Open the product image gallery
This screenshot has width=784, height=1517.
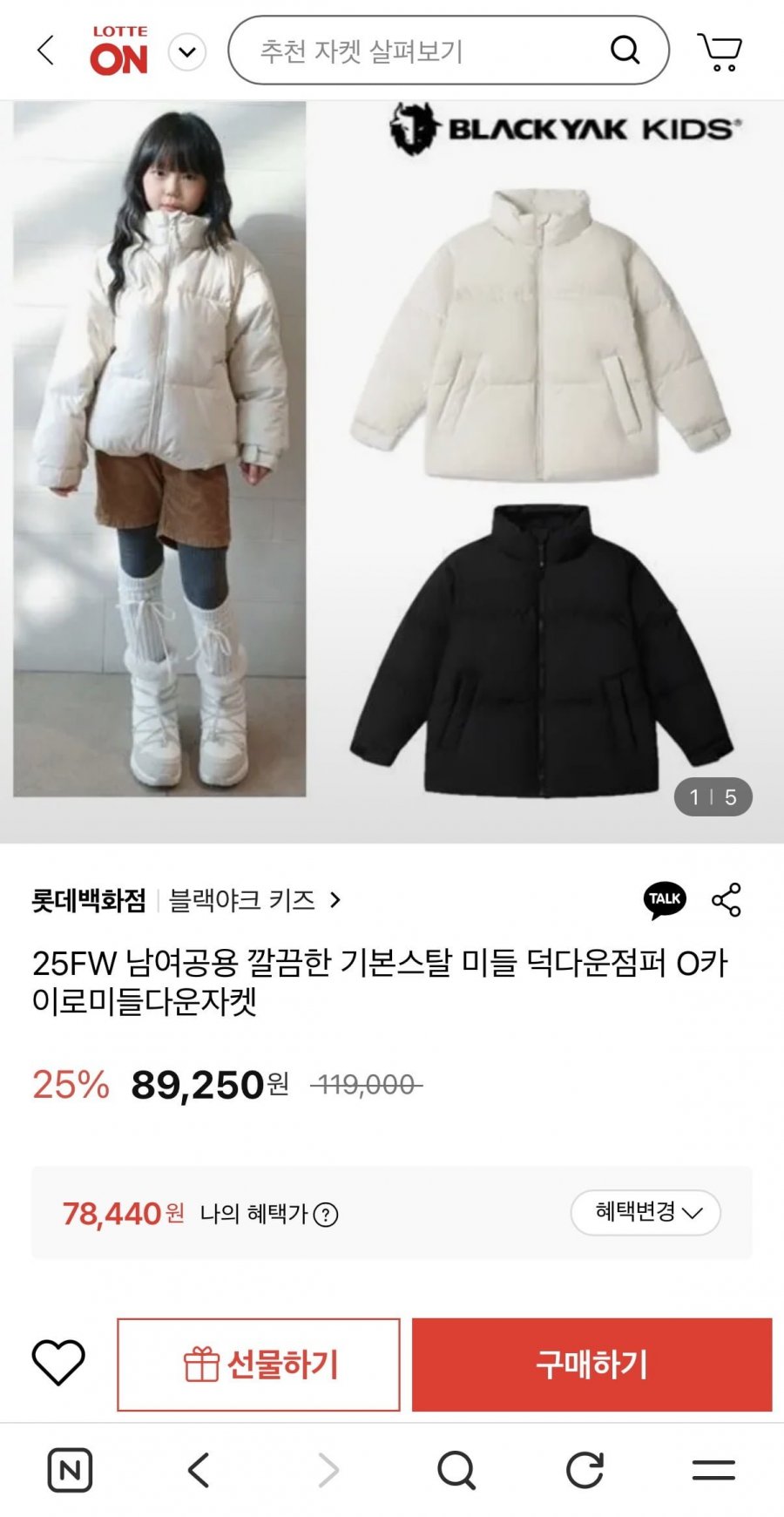click(392, 471)
